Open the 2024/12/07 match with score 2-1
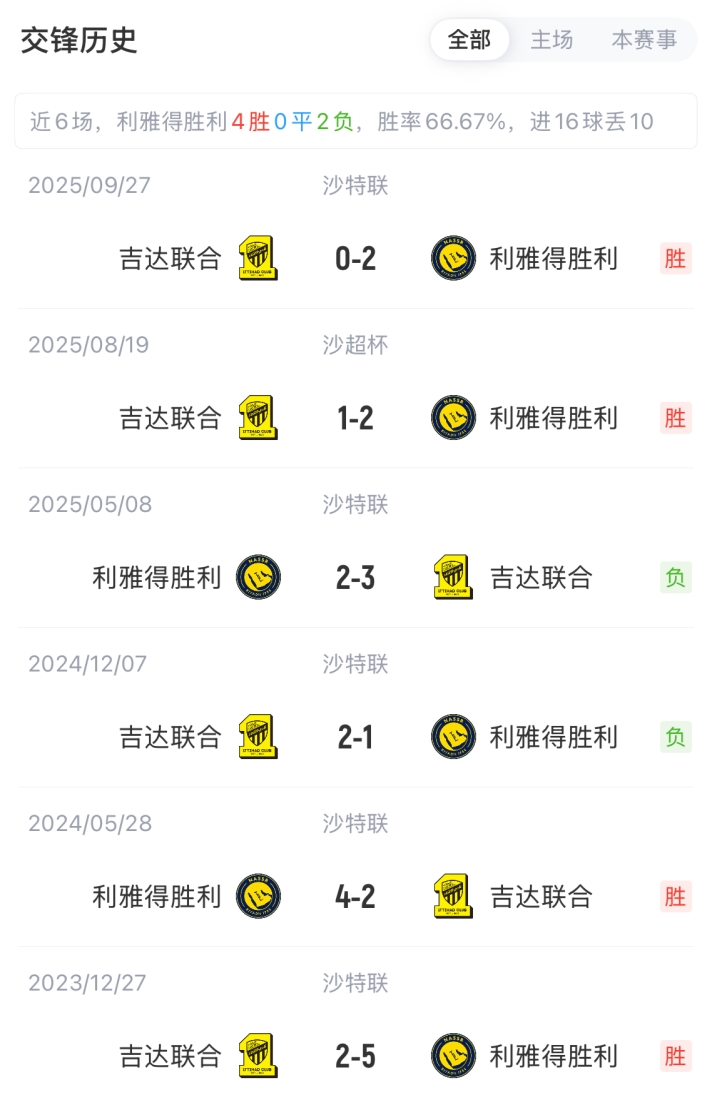Viewport: 718px width, 1104px height. 356,737
